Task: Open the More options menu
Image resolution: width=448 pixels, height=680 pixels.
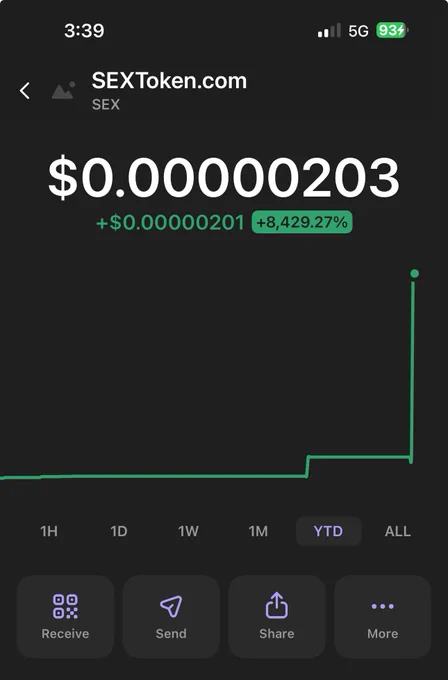Action: pyautogui.click(x=383, y=617)
